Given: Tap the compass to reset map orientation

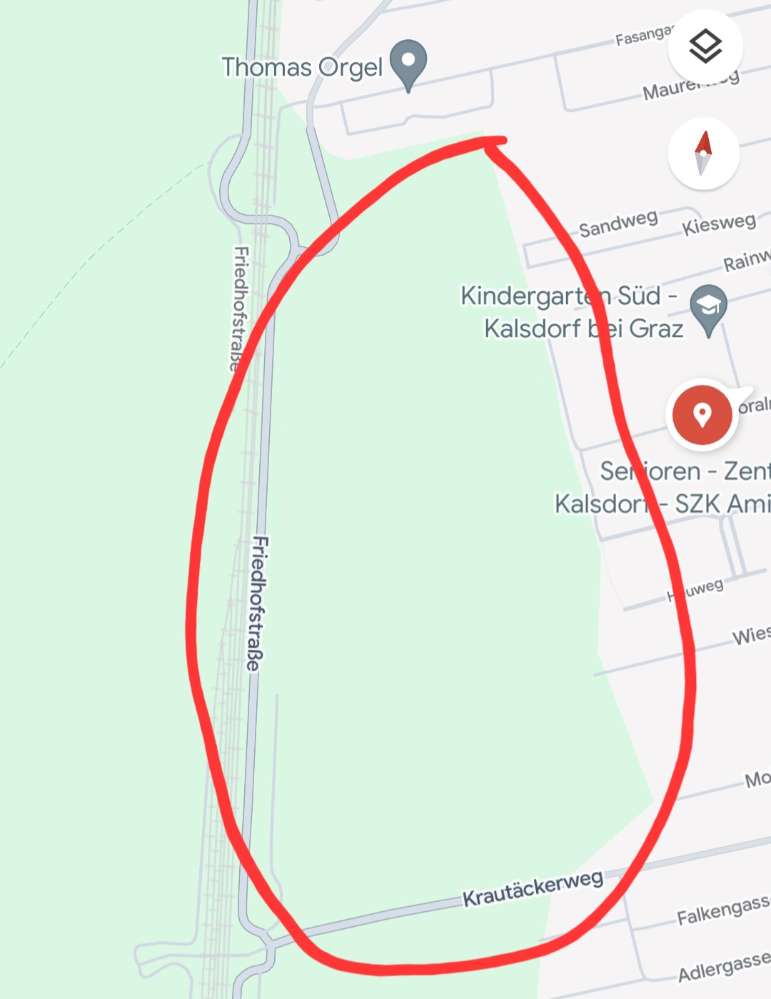Looking at the screenshot, I should coord(704,153).
